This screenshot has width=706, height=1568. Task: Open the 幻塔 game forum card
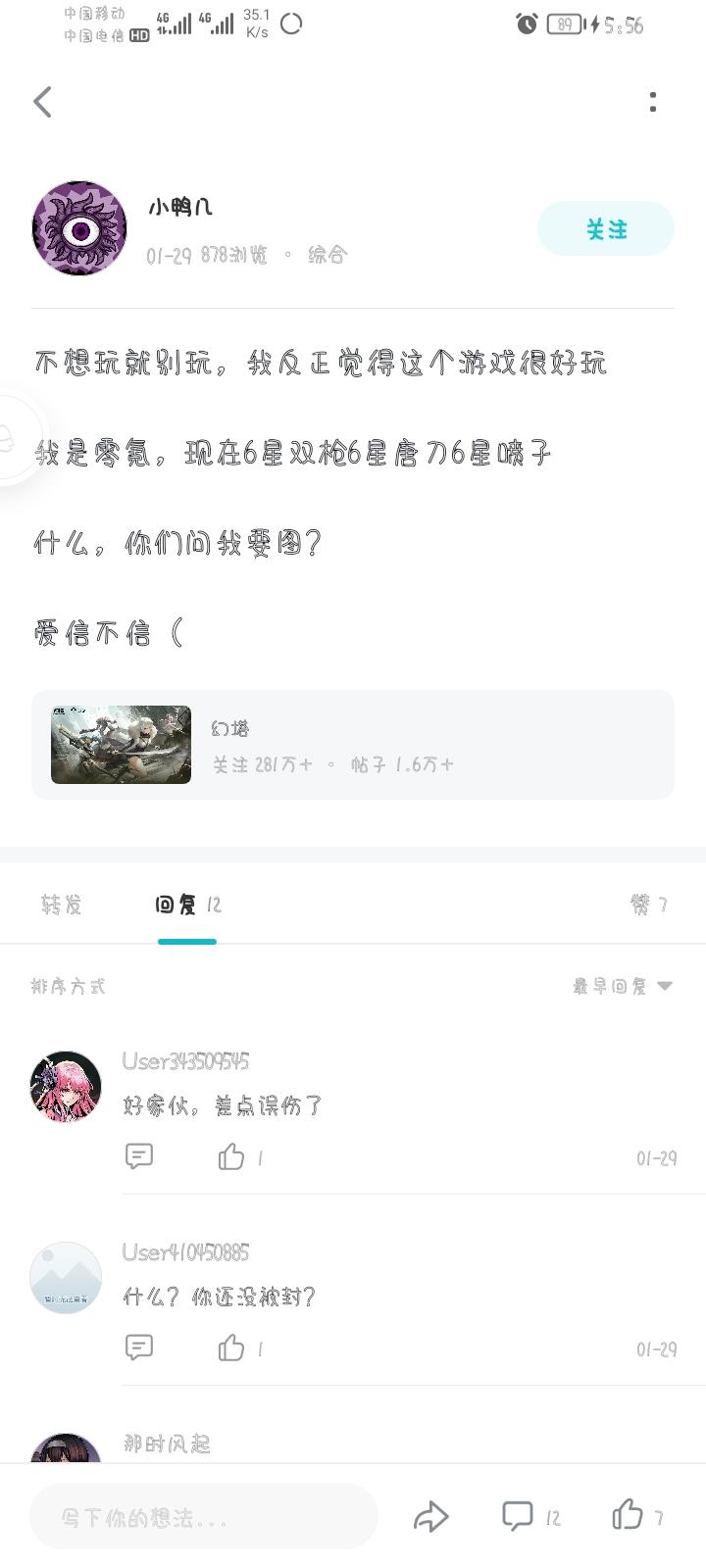pyautogui.click(x=353, y=745)
